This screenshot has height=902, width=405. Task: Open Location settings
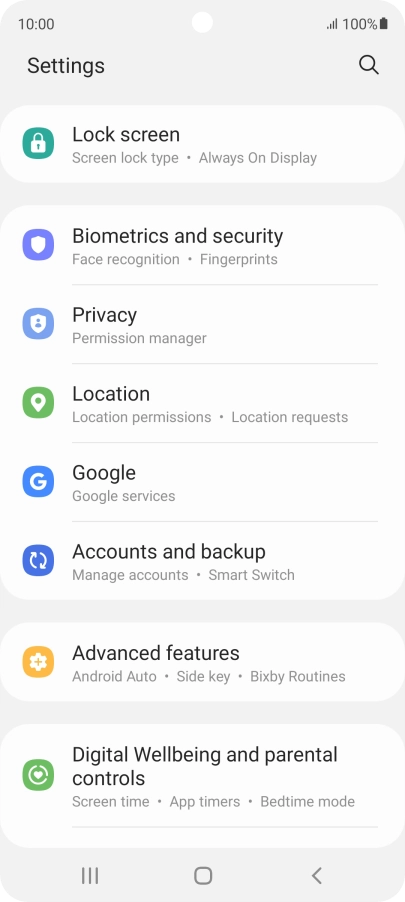point(202,403)
